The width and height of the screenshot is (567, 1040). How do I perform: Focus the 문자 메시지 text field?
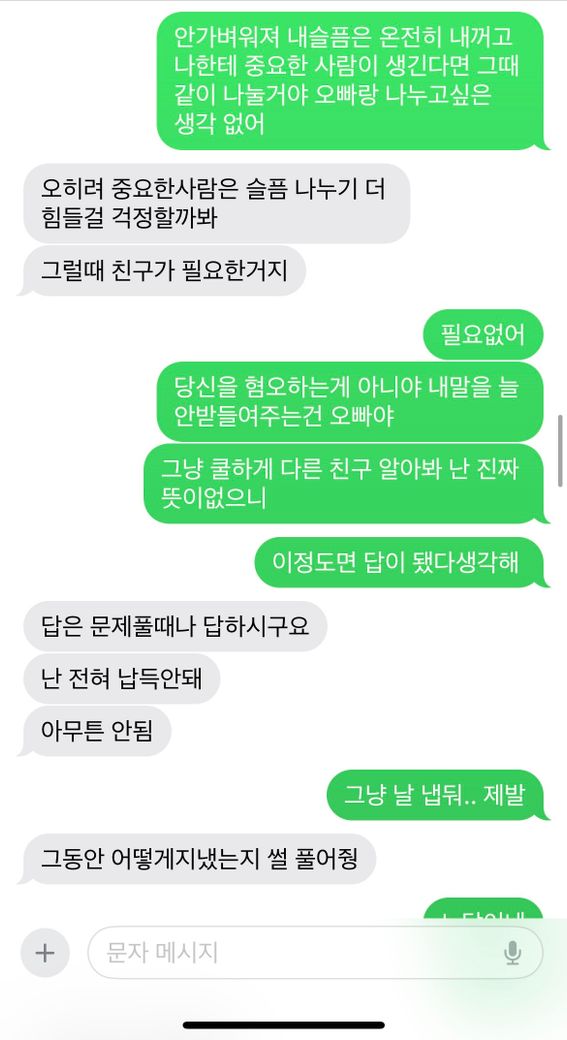pos(316,953)
